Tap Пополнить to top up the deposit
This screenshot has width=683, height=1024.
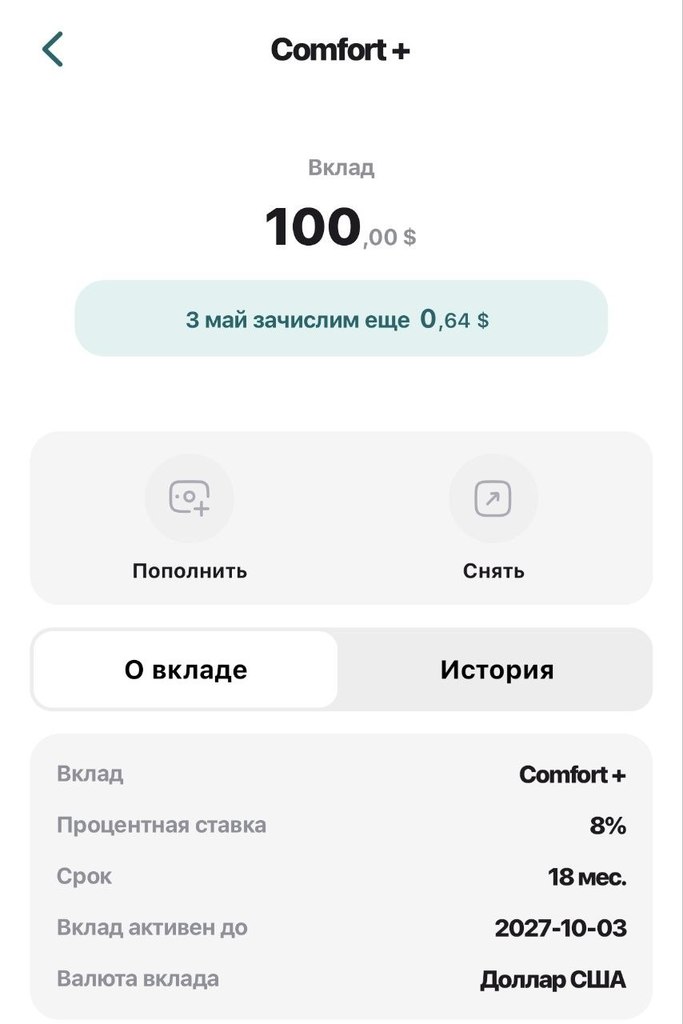click(189, 498)
